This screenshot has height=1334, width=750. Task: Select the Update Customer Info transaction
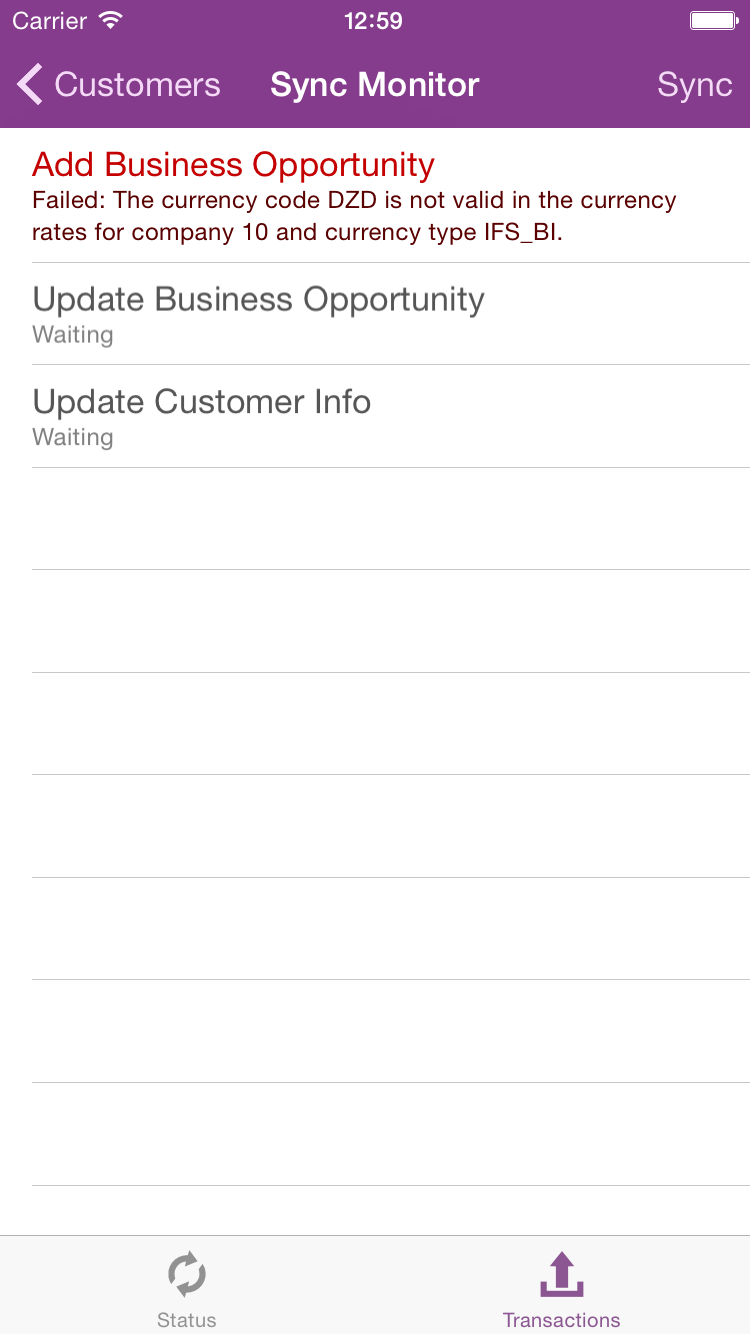pyautogui.click(x=375, y=416)
